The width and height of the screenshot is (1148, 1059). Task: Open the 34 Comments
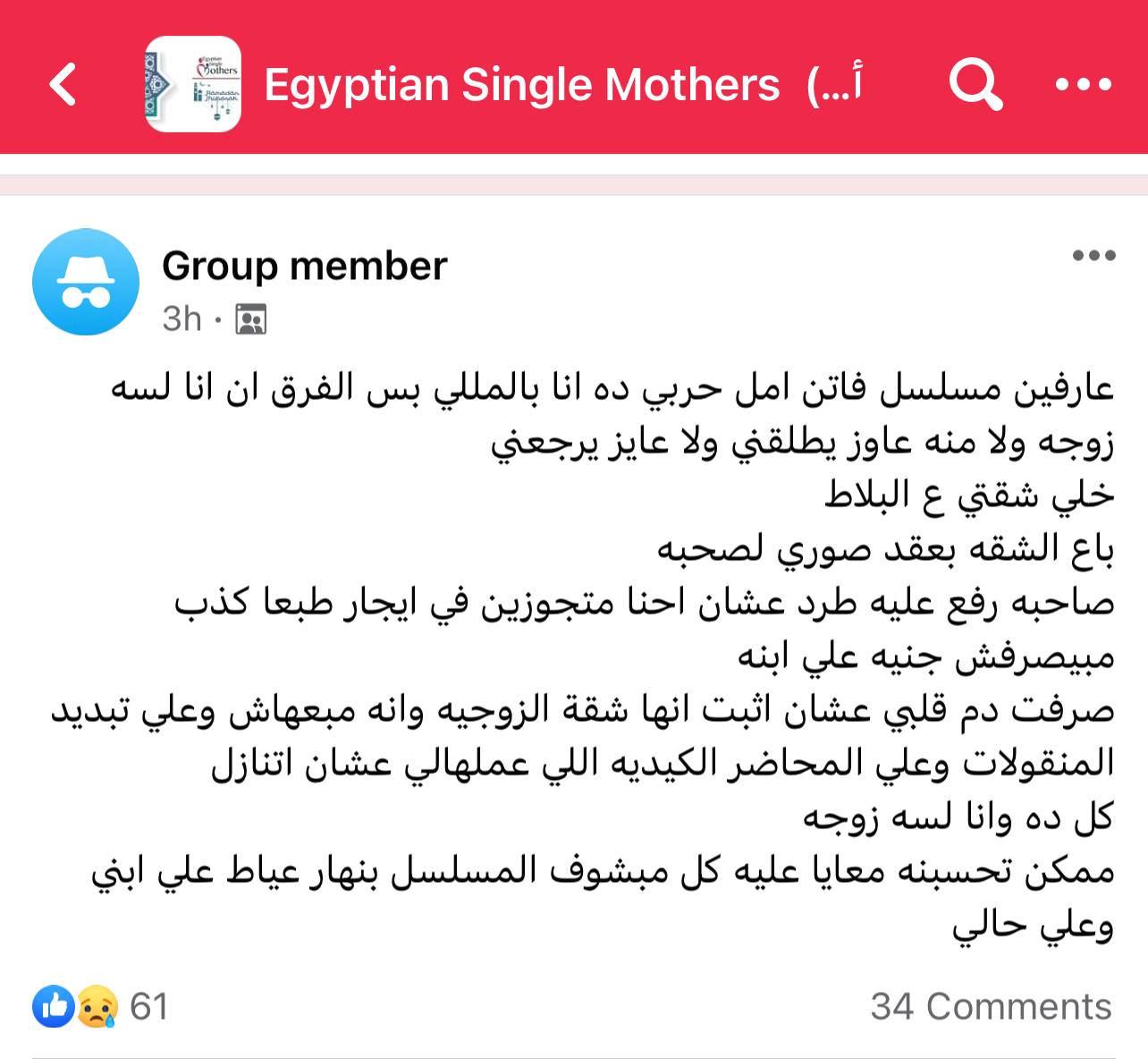[x=991, y=1006]
